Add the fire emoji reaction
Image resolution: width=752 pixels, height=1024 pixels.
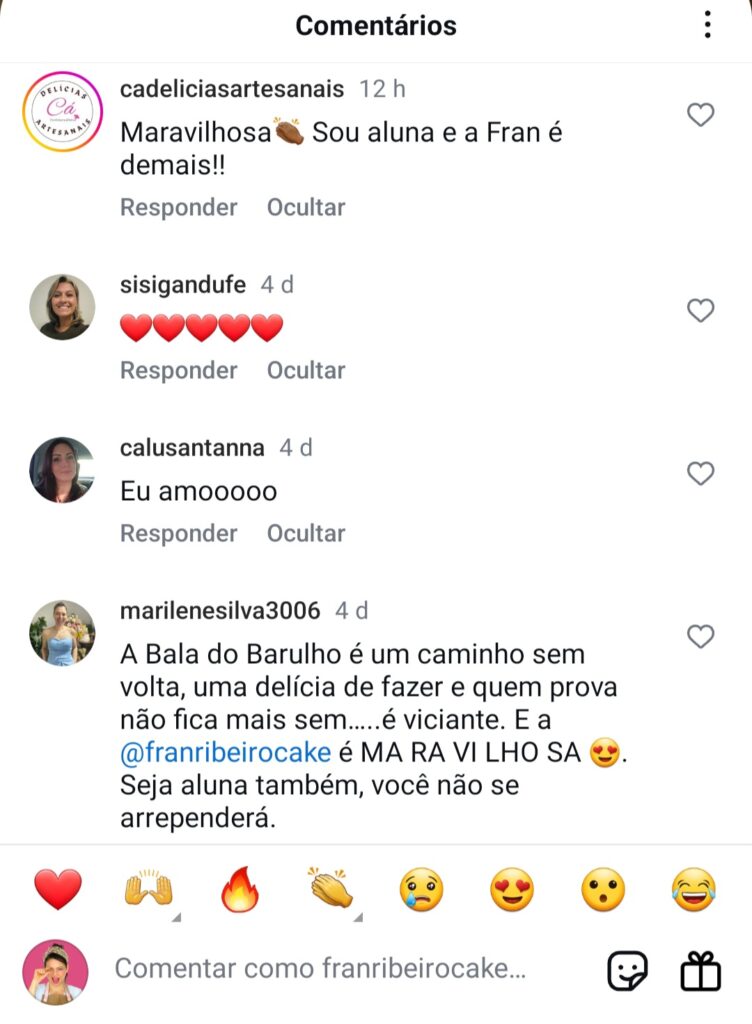[x=238, y=889]
